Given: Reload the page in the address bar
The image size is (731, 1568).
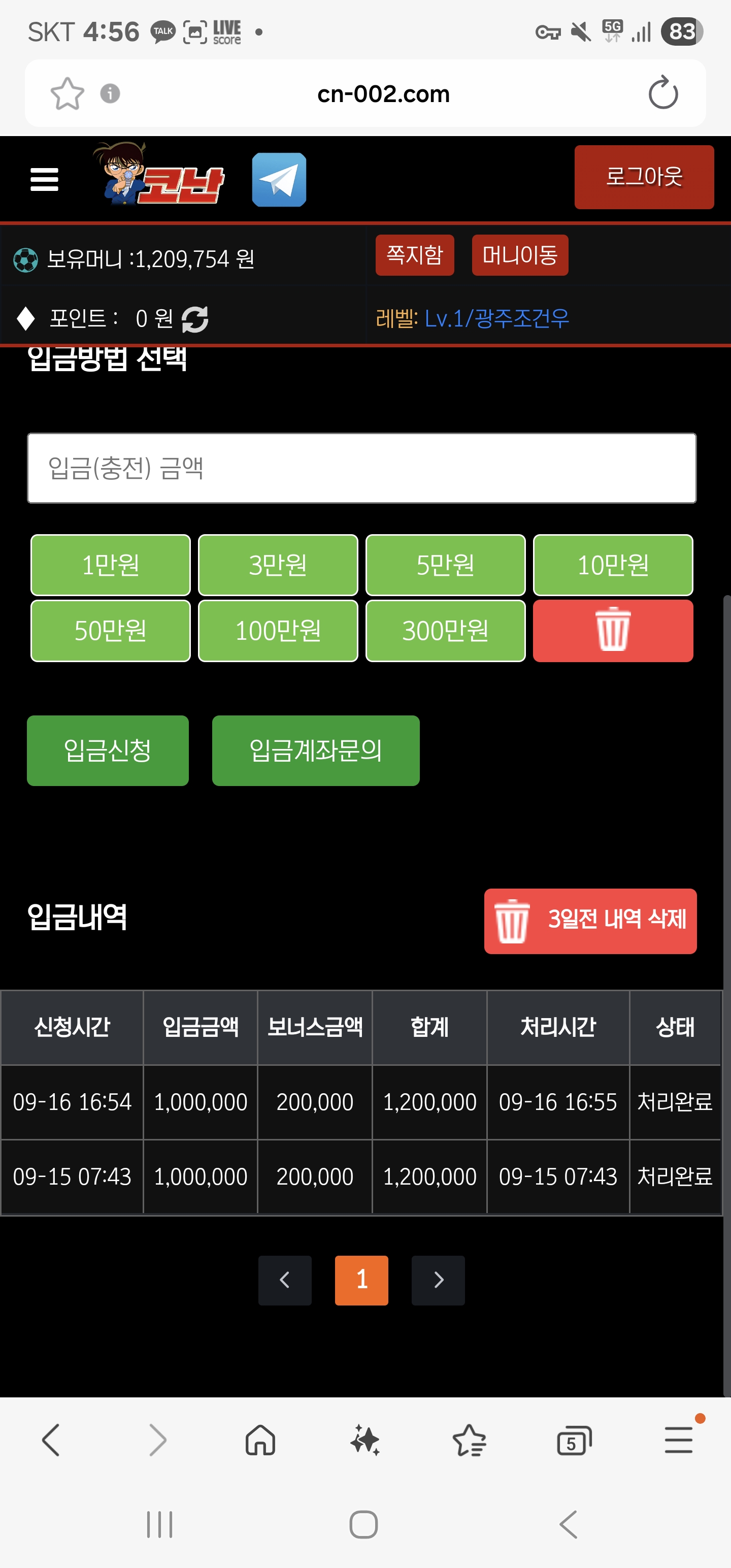Looking at the screenshot, I should [x=663, y=93].
